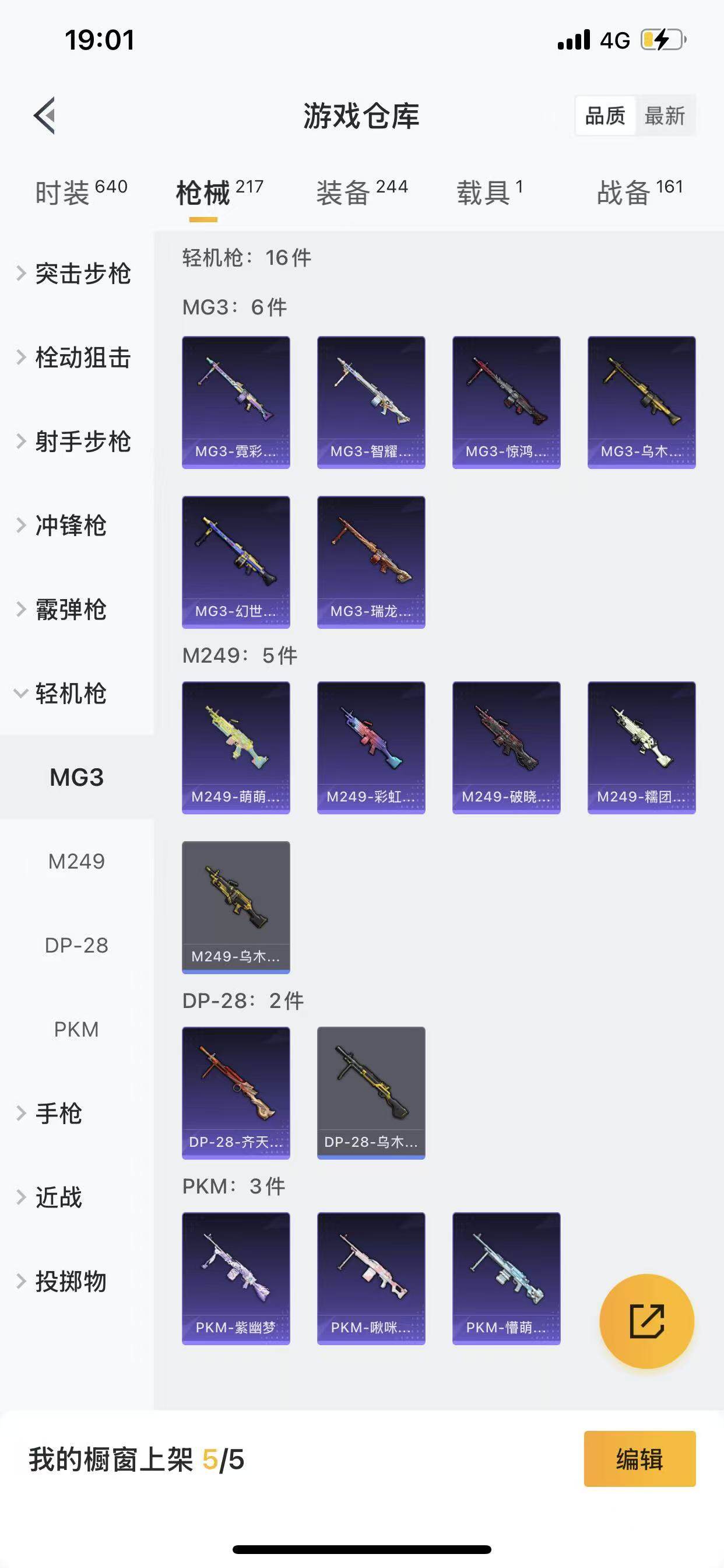The image size is (724, 1568).
Task: View the MG3-瑞龙 skin
Action: click(x=371, y=562)
